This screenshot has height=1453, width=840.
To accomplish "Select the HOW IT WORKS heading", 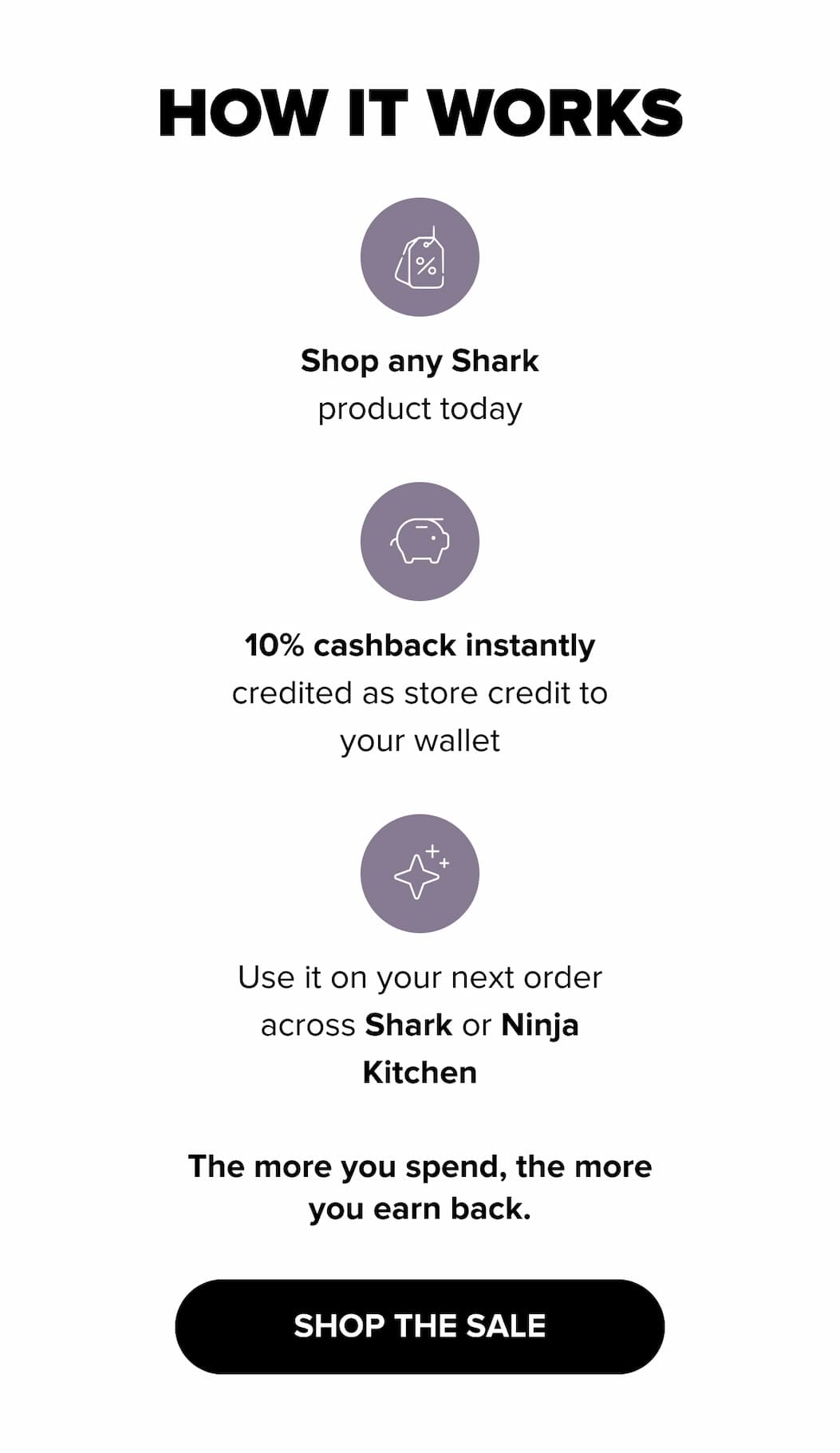I will [x=420, y=112].
